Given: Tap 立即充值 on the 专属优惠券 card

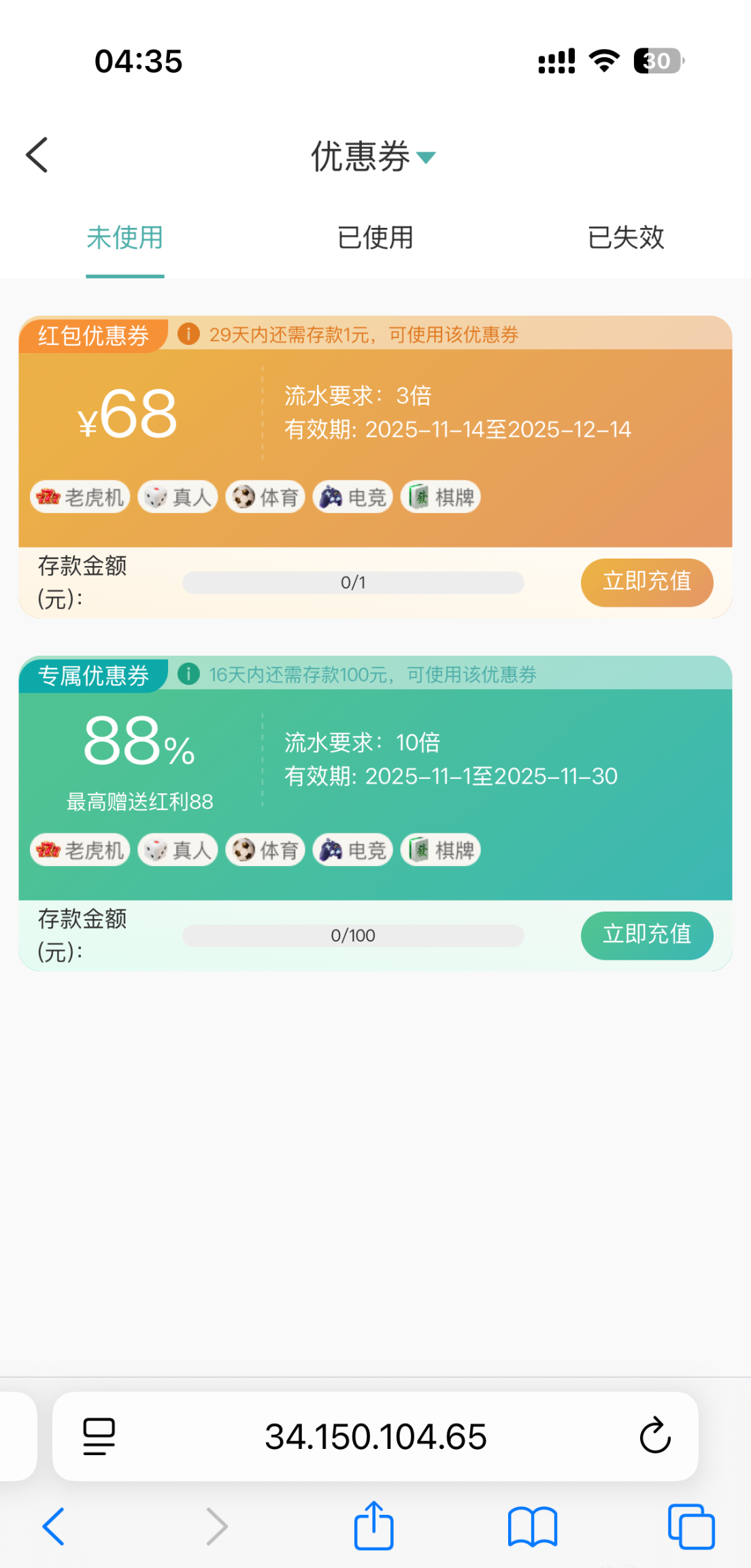Looking at the screenshot, I should tap(646, 935).
